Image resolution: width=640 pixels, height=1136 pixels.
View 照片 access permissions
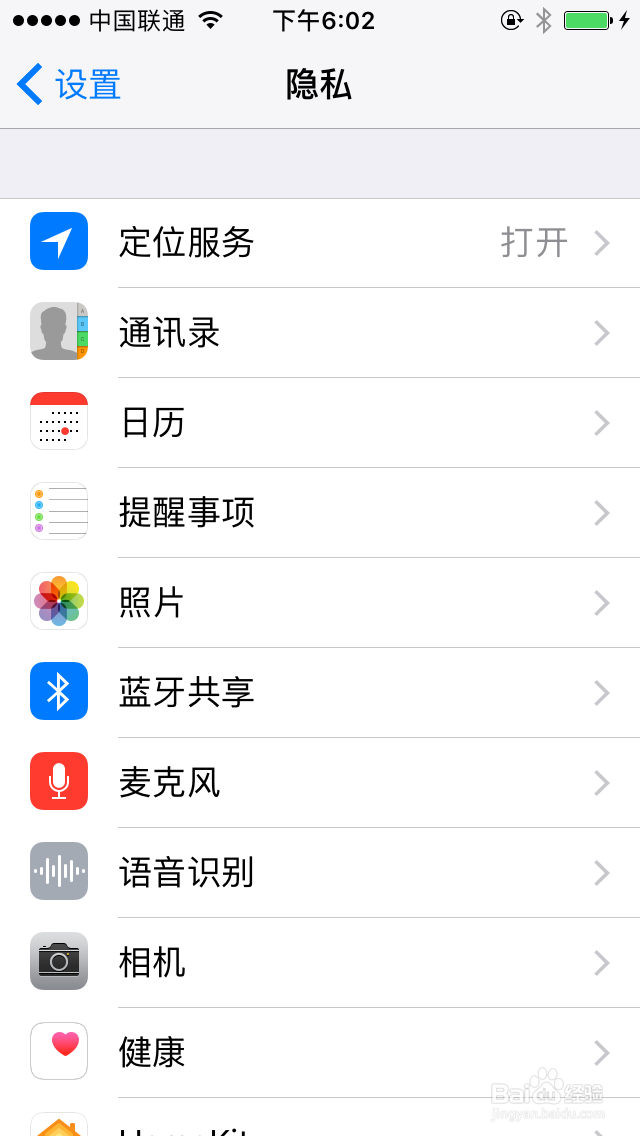[320, 603]
